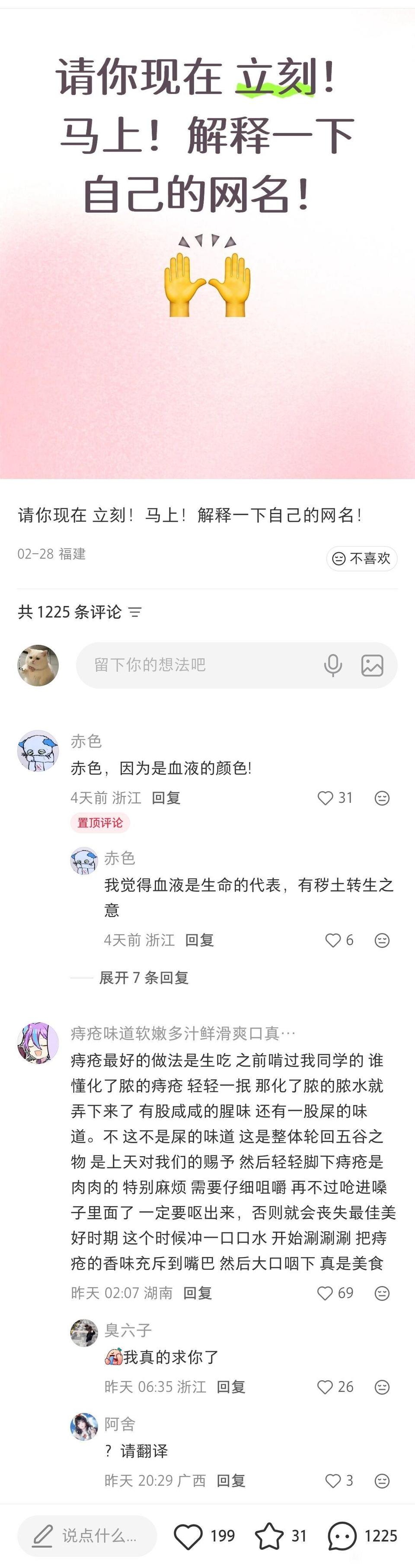The width and height of the screenshot is (415, 1568).
Task: Attach an image to the comment
Action: point(372,665)
